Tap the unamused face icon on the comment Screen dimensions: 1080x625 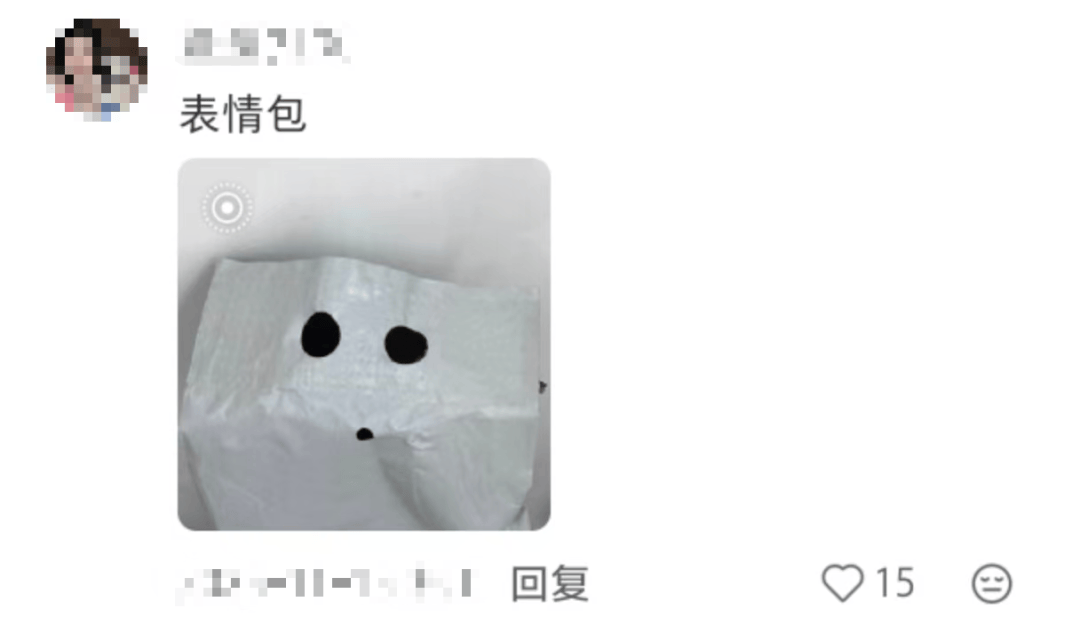[991, 584]
